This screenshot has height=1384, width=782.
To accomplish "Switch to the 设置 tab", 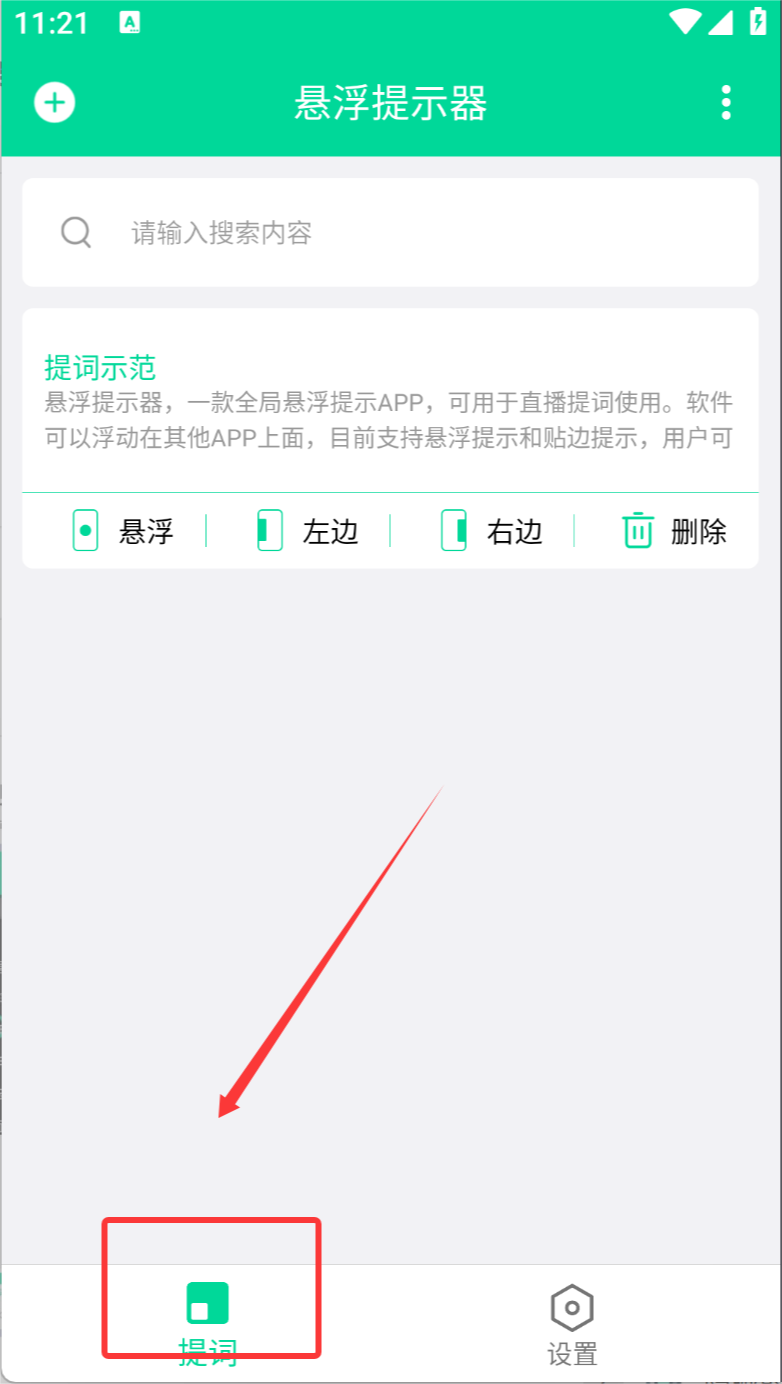I will coord(572,1322).
